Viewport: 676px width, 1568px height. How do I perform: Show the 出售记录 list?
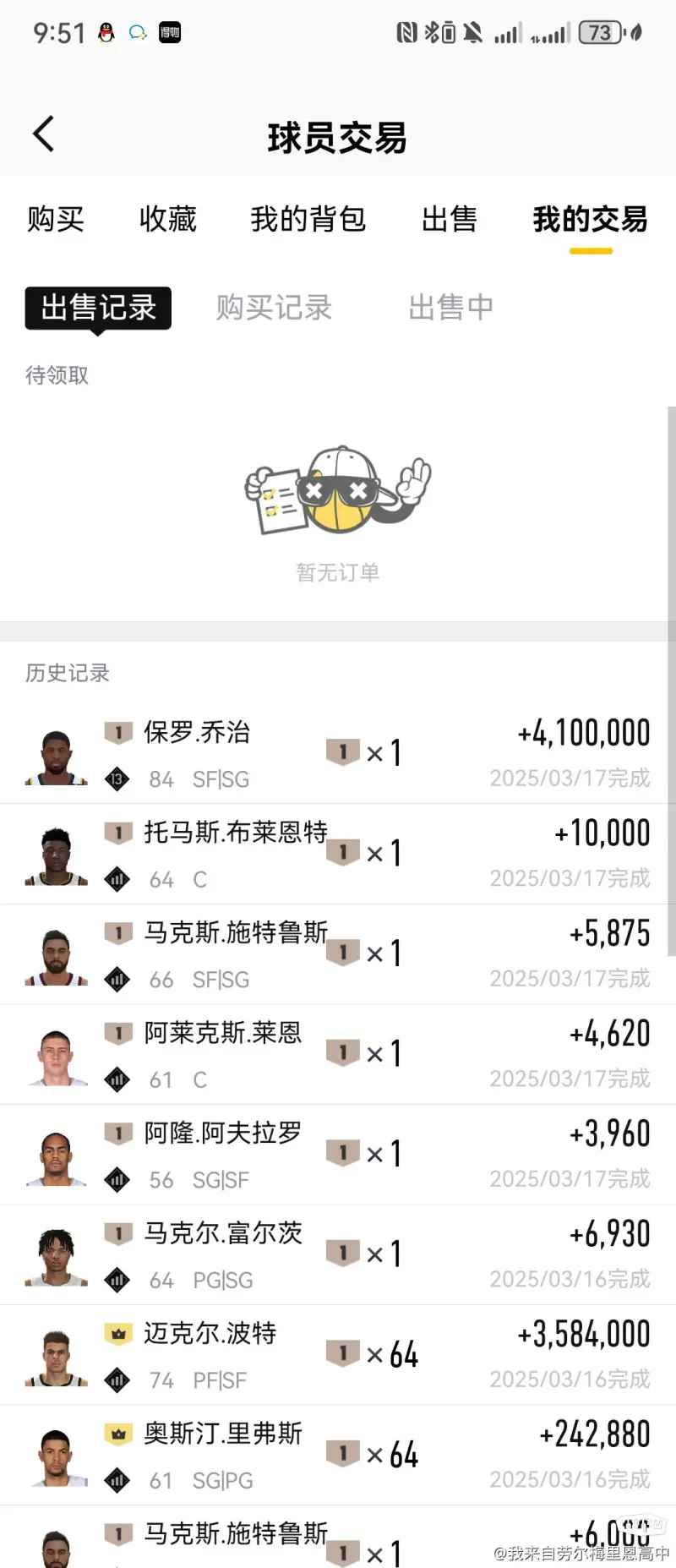coord(98,308)
